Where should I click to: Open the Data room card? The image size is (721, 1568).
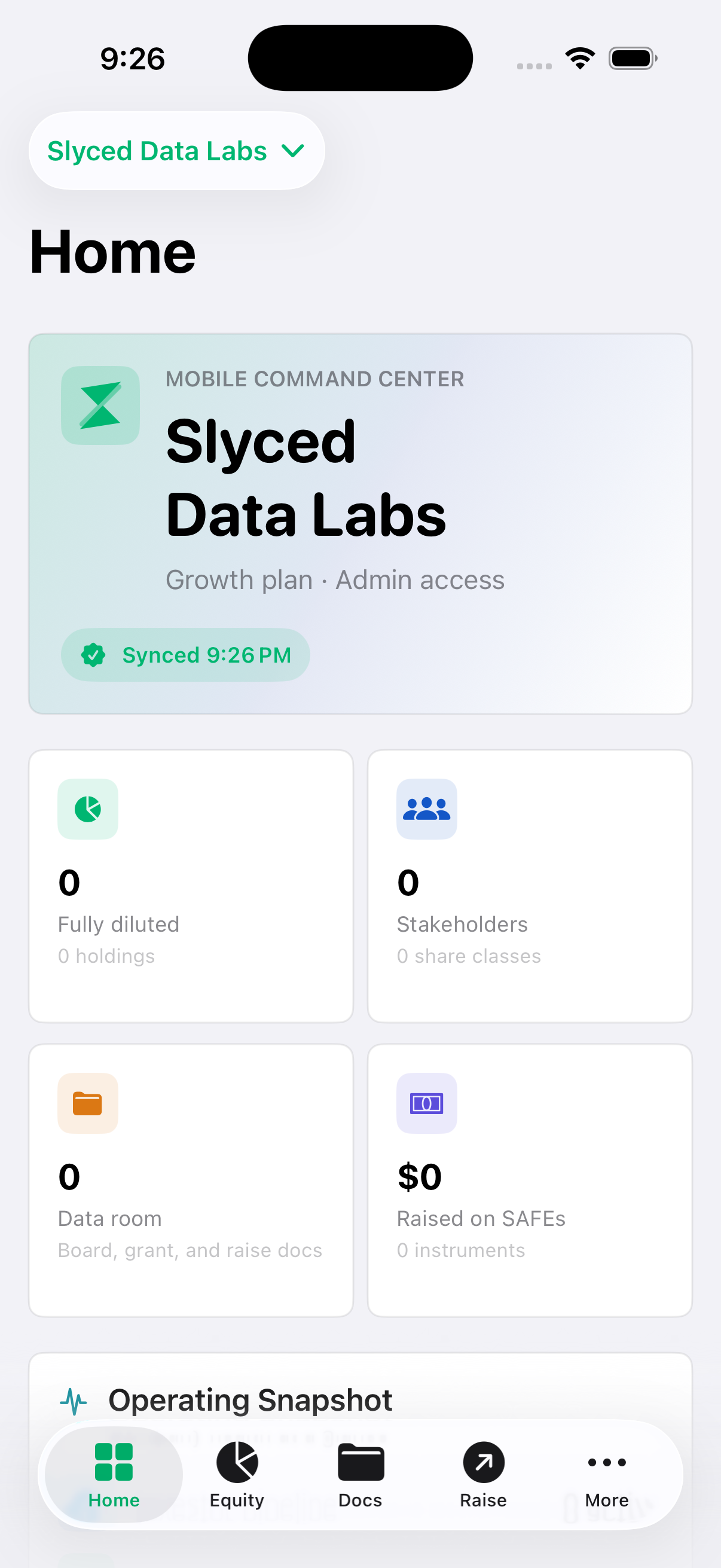click(x=191, y=1180)
